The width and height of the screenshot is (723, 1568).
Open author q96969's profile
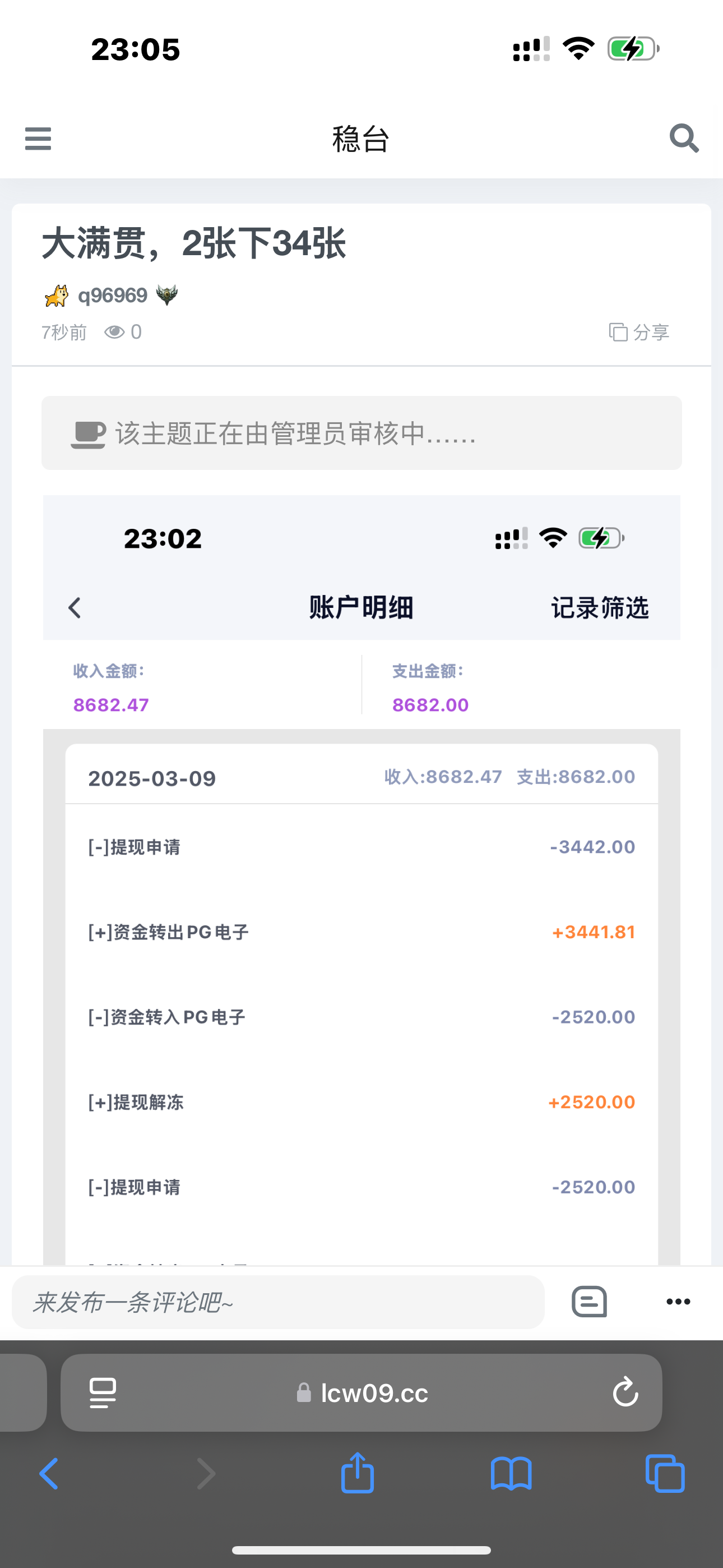[x=112, y=296]
